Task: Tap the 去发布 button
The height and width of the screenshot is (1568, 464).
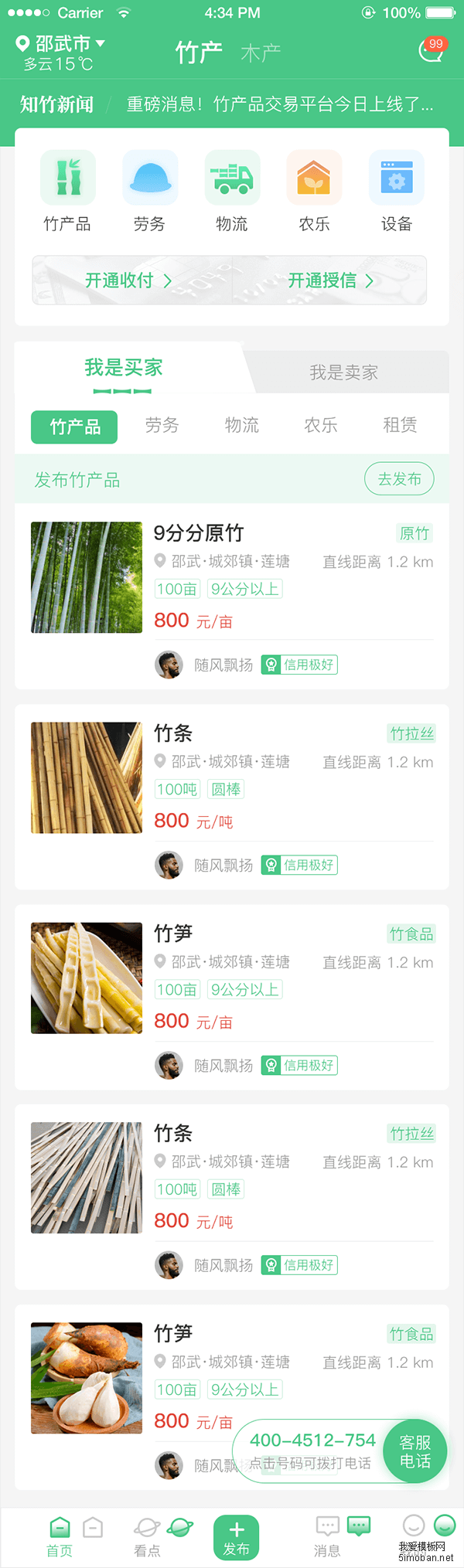Action: tap(399, 479)
